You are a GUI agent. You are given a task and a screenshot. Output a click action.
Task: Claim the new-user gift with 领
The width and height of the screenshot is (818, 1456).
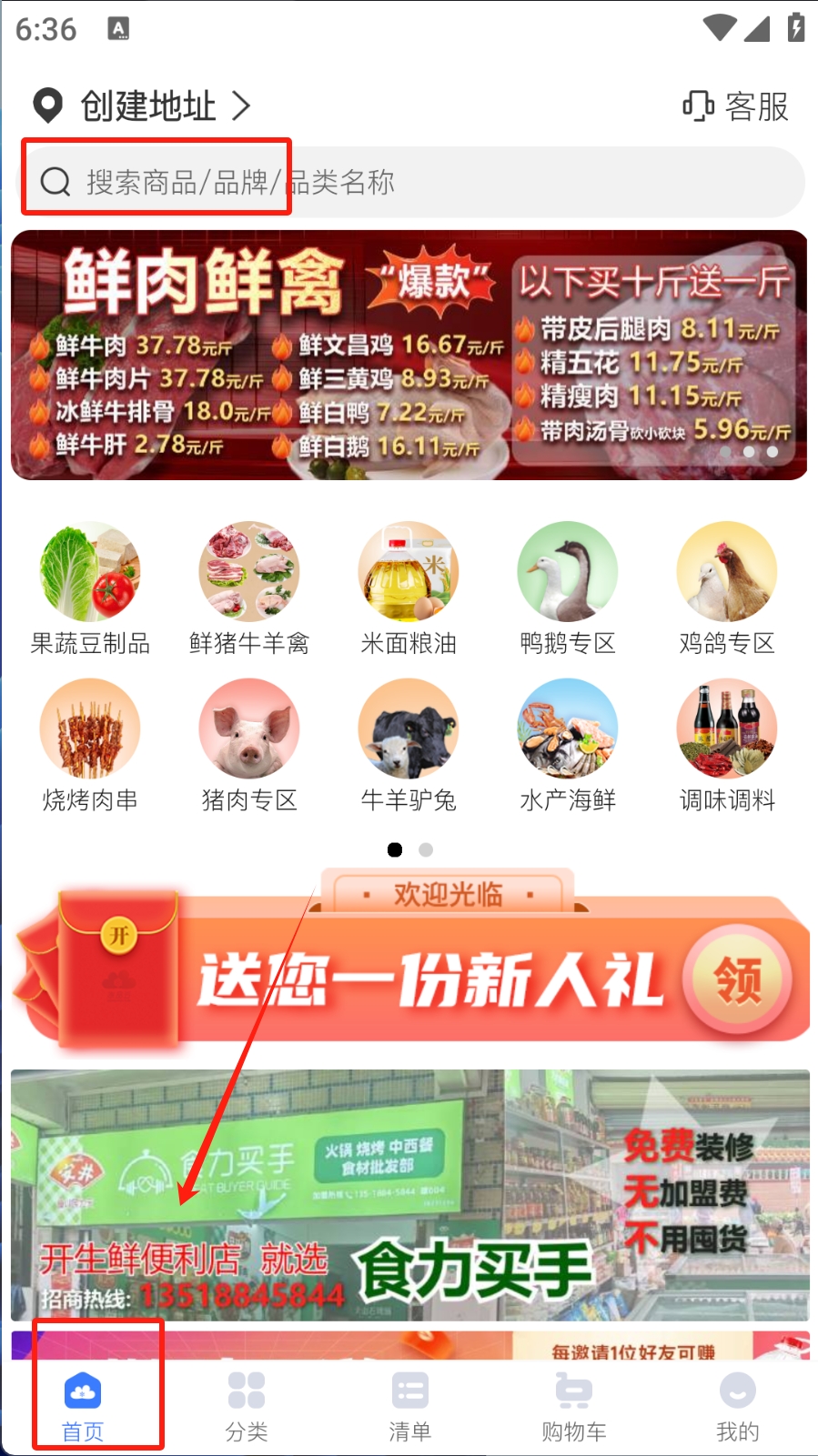tap(737, 980)
